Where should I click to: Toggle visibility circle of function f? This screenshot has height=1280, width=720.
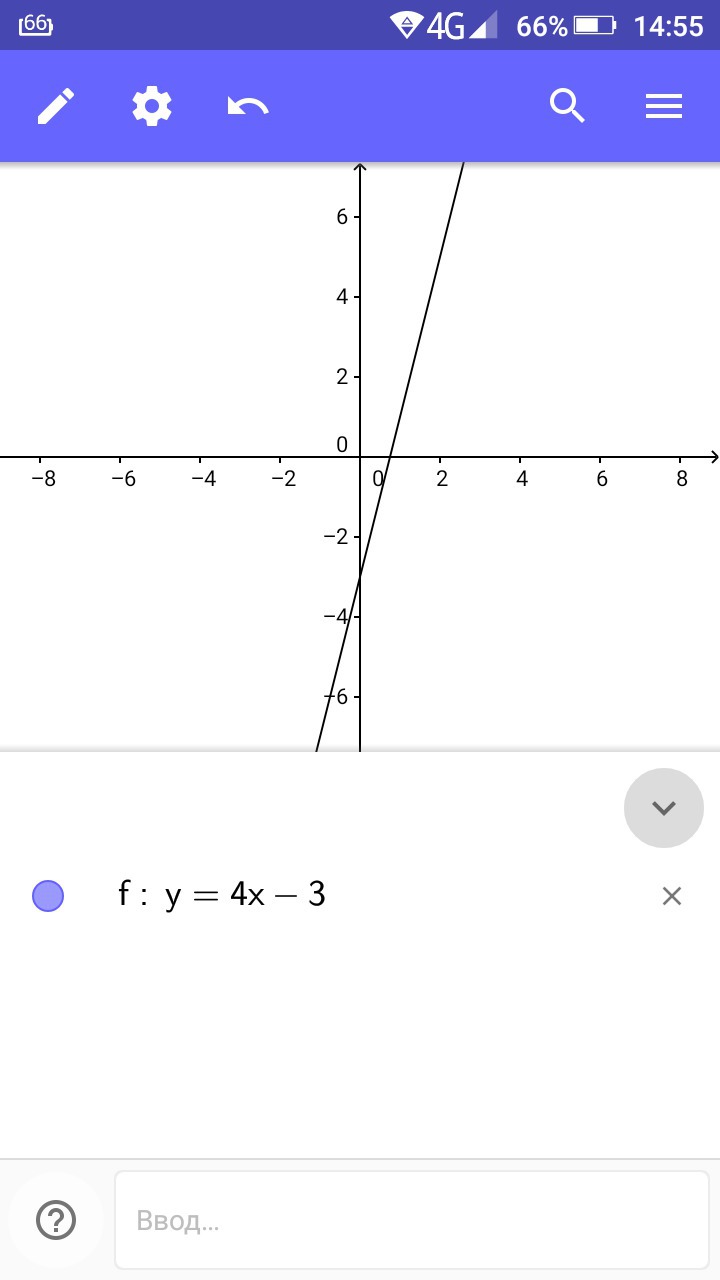[48, 896]
